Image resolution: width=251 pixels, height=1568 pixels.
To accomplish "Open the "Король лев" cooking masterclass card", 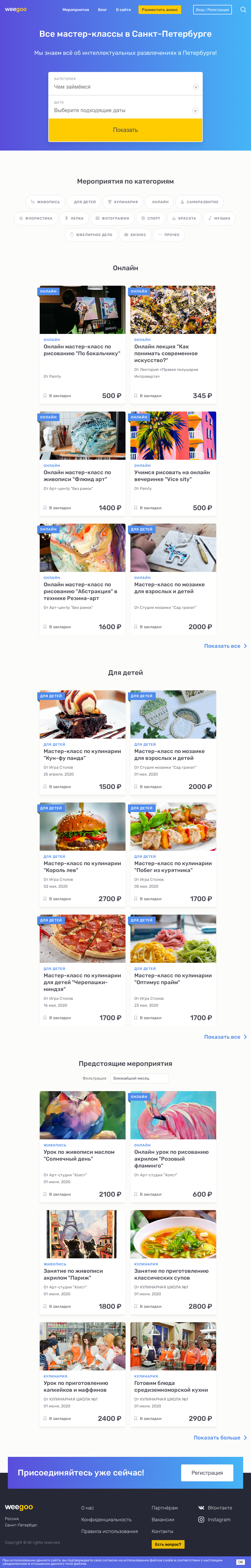I will pos(82,867).
